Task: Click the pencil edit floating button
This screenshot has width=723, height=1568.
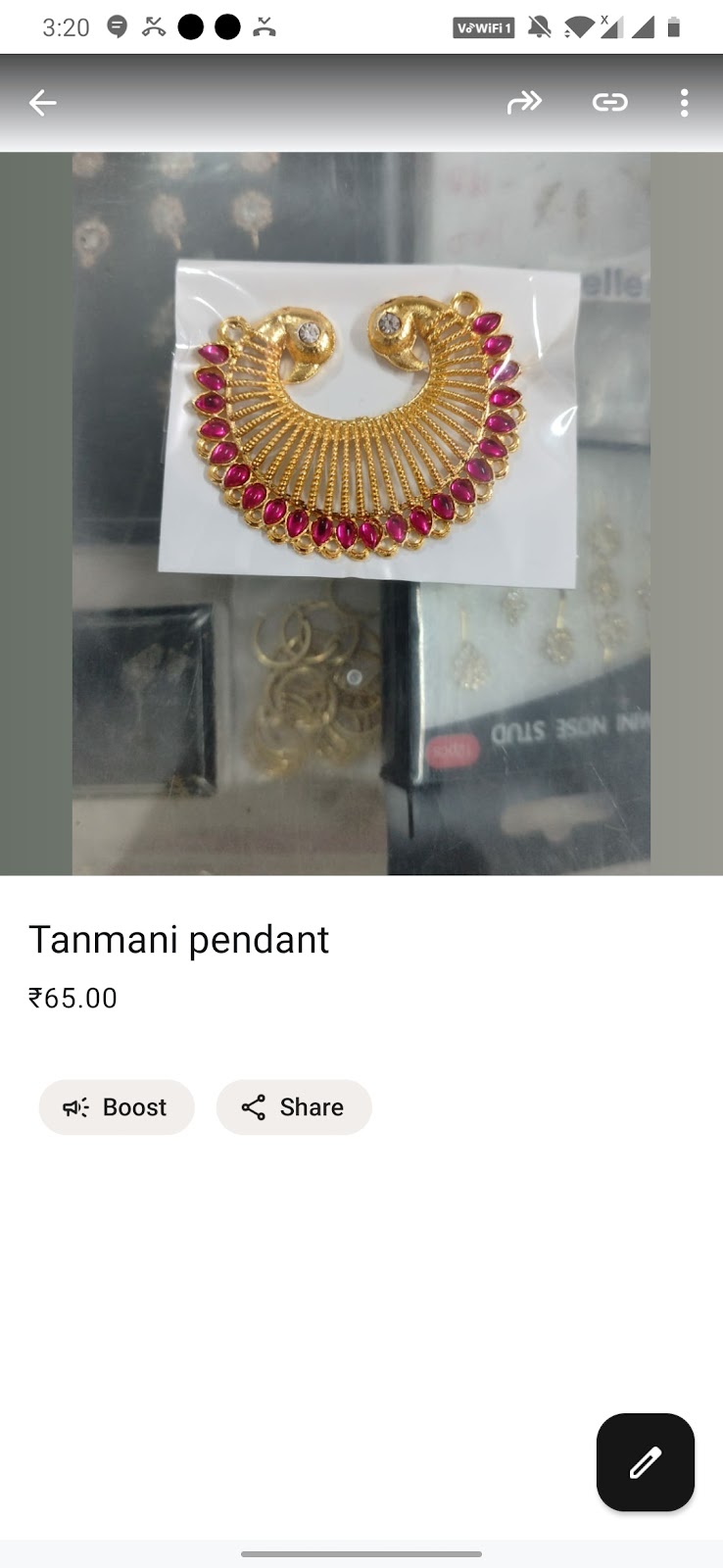Action: pyautogui.click(x=644, y=1462)
